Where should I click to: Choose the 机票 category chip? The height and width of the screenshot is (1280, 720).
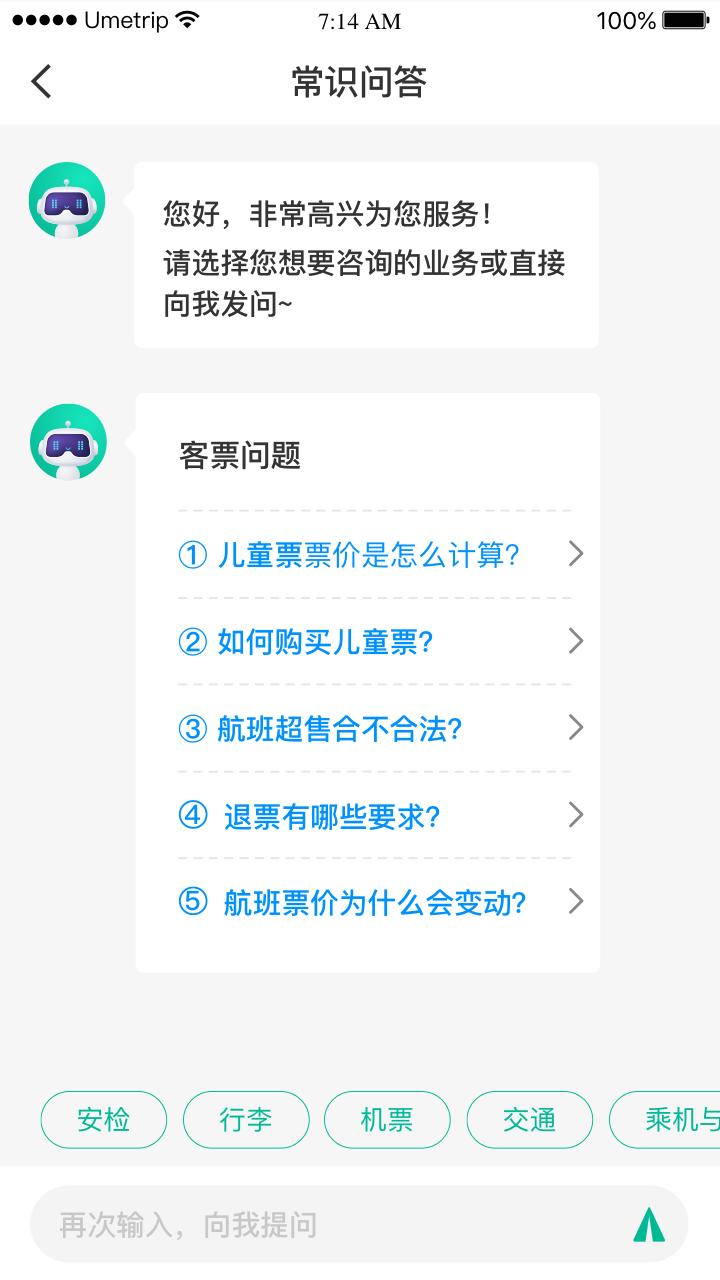388,1120
